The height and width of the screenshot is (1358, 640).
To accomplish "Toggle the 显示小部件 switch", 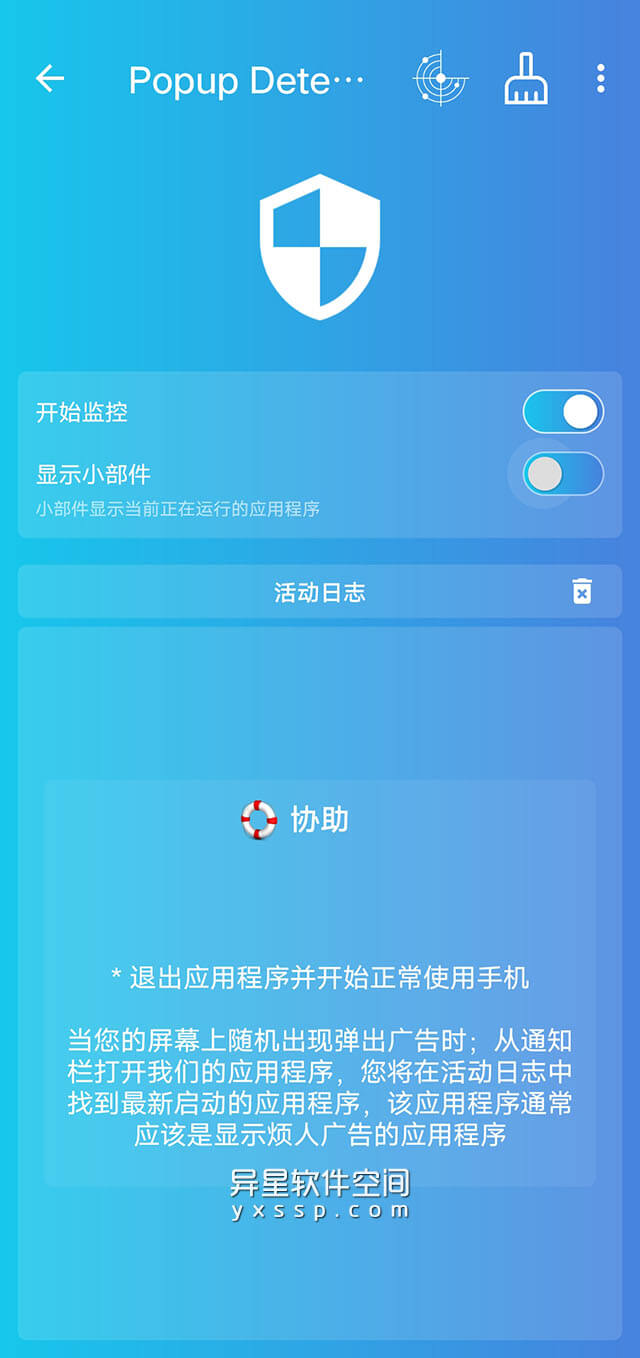I will 564,474.
